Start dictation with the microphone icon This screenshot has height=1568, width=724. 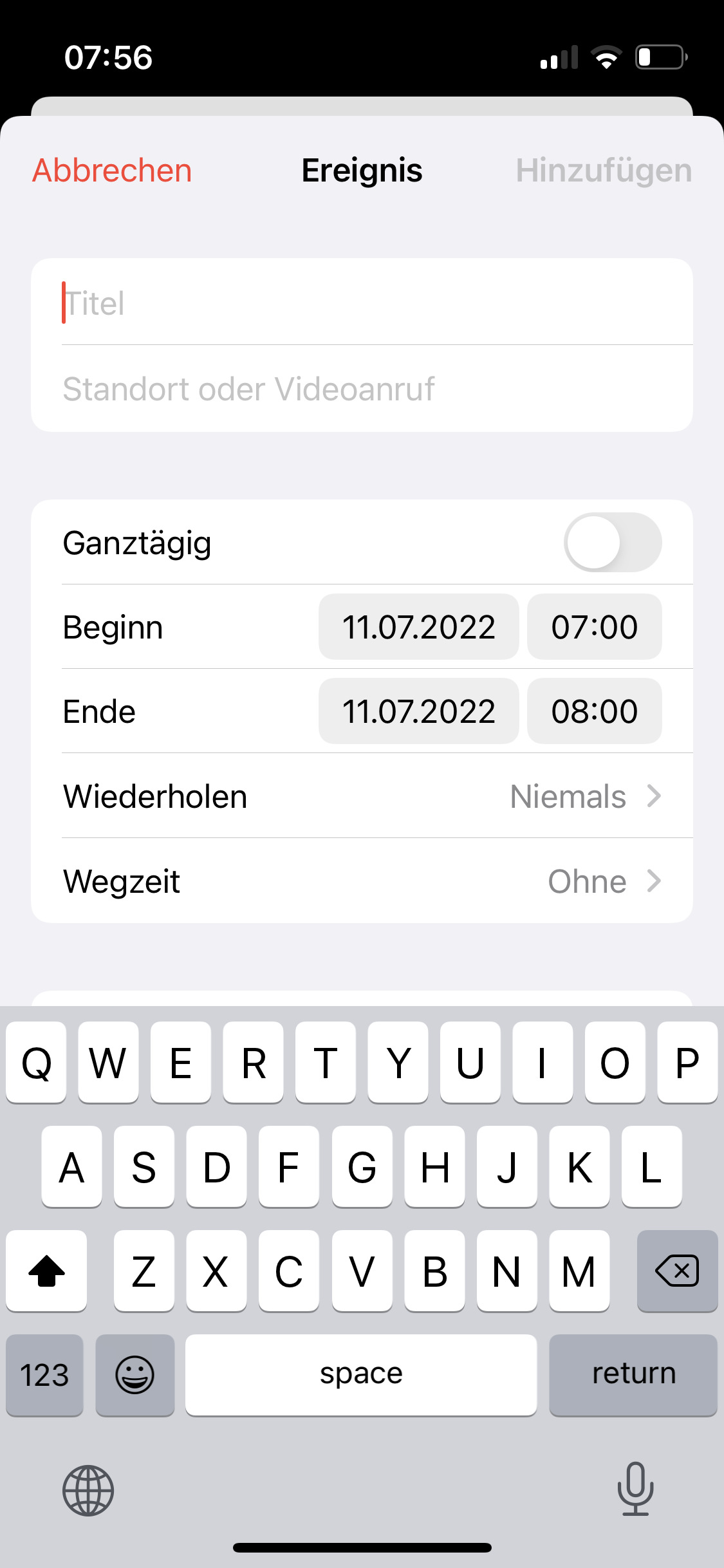[x=635, y=1489]
